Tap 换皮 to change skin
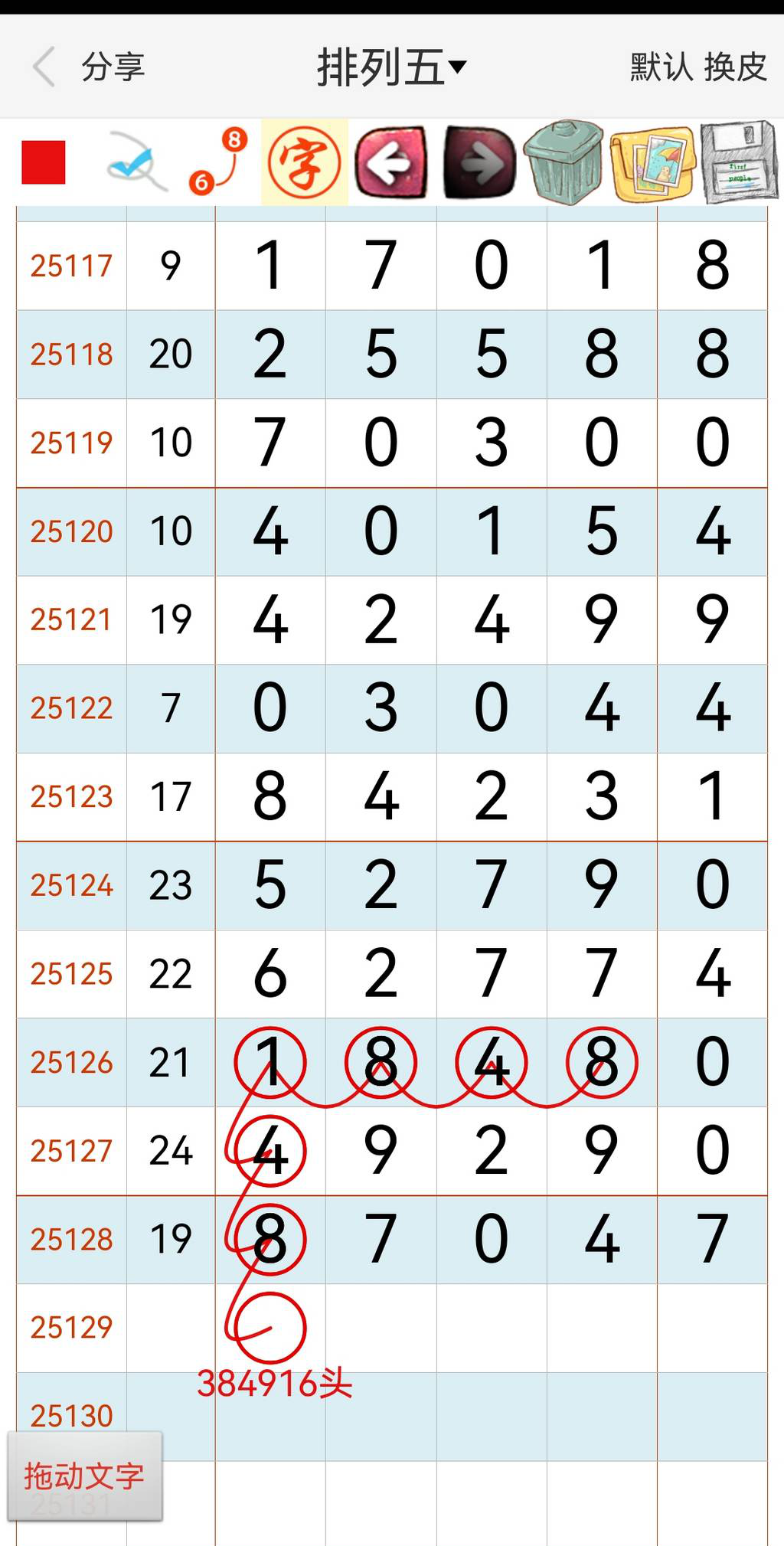 coord(735,67)
